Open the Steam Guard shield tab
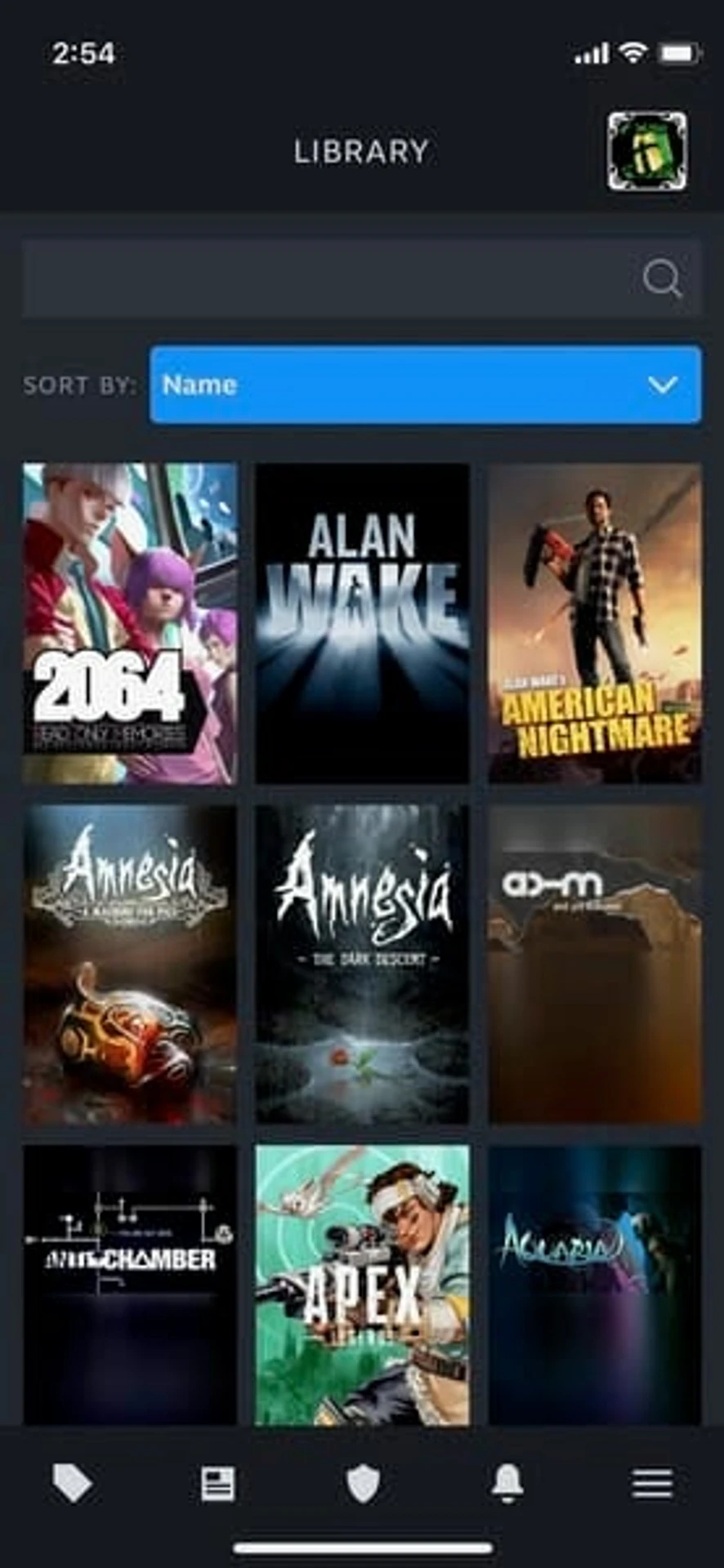Image resolution: width=724 pixels, height=1568 pixels. click(x=363, y=1483)
